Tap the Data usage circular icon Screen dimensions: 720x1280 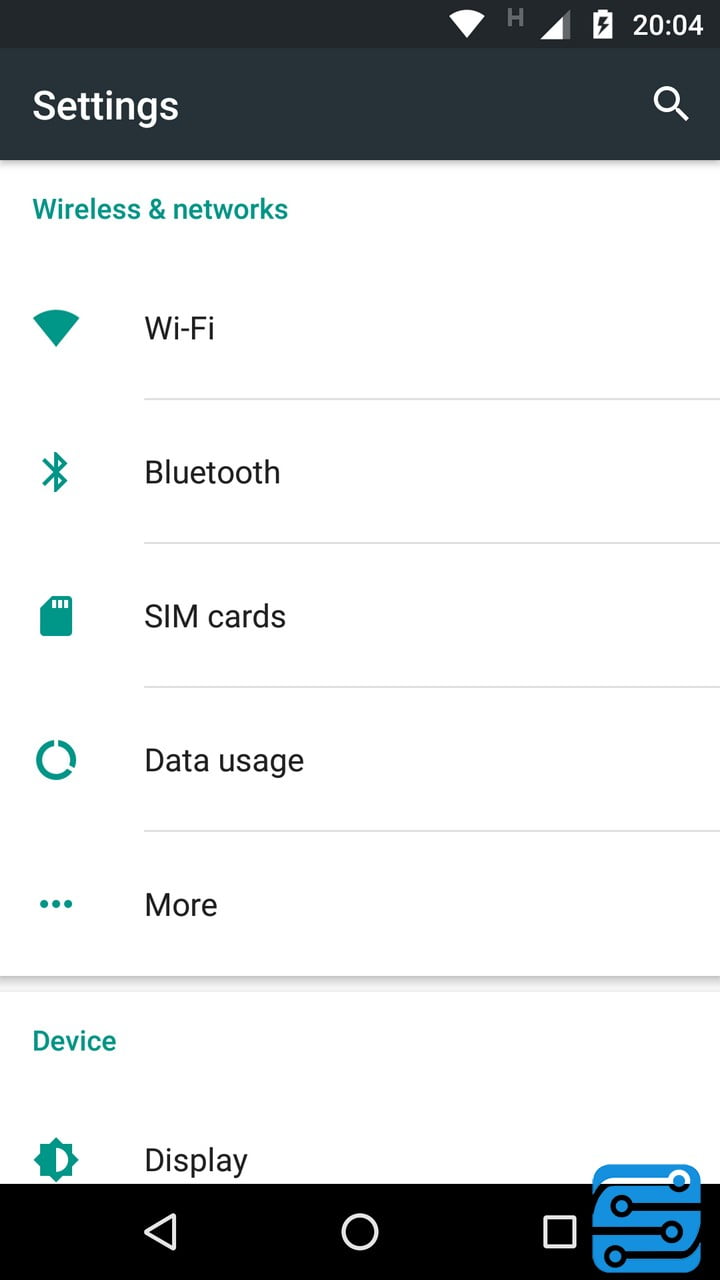pos(56,760)
